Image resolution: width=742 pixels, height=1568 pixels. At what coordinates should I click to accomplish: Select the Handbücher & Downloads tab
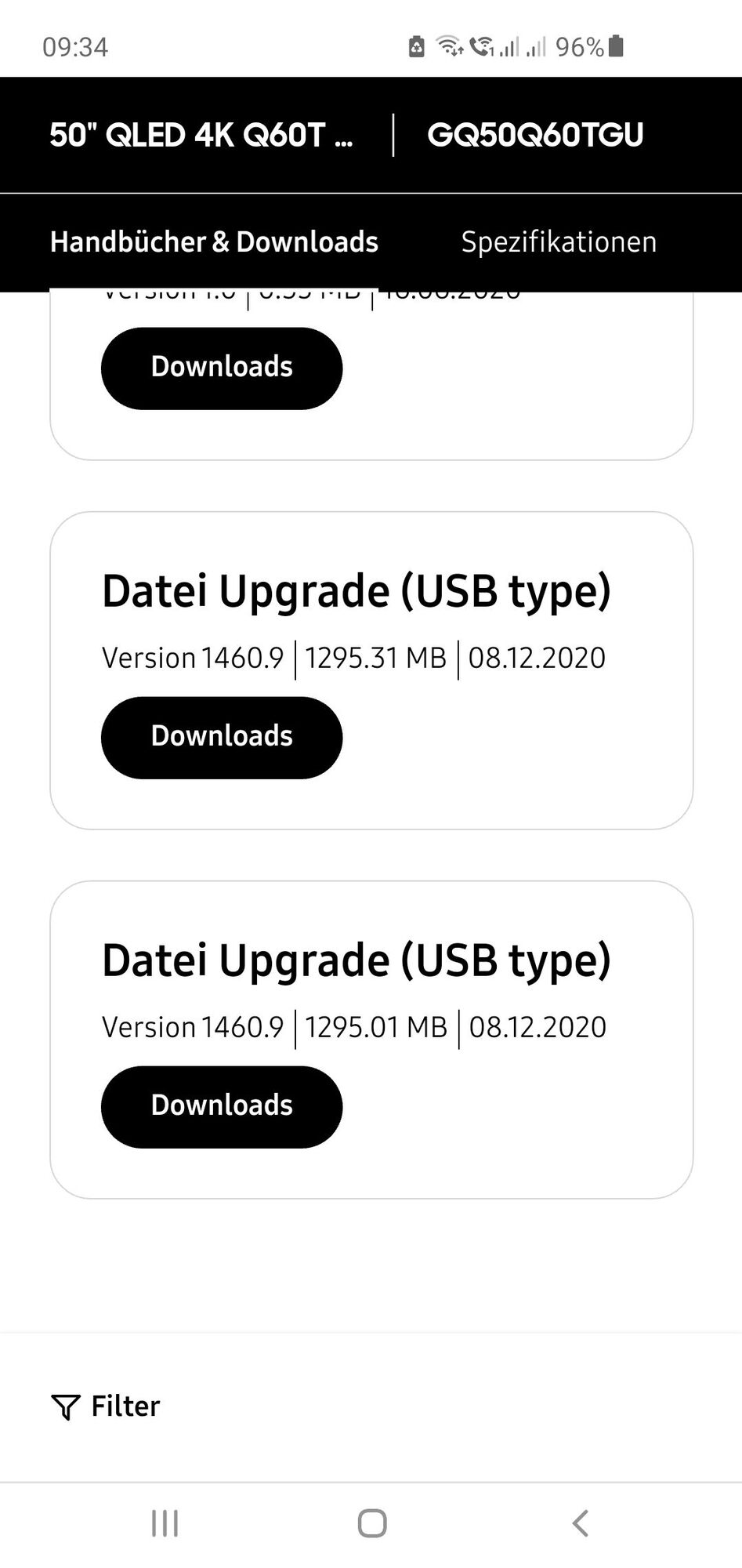coord(214,242)
